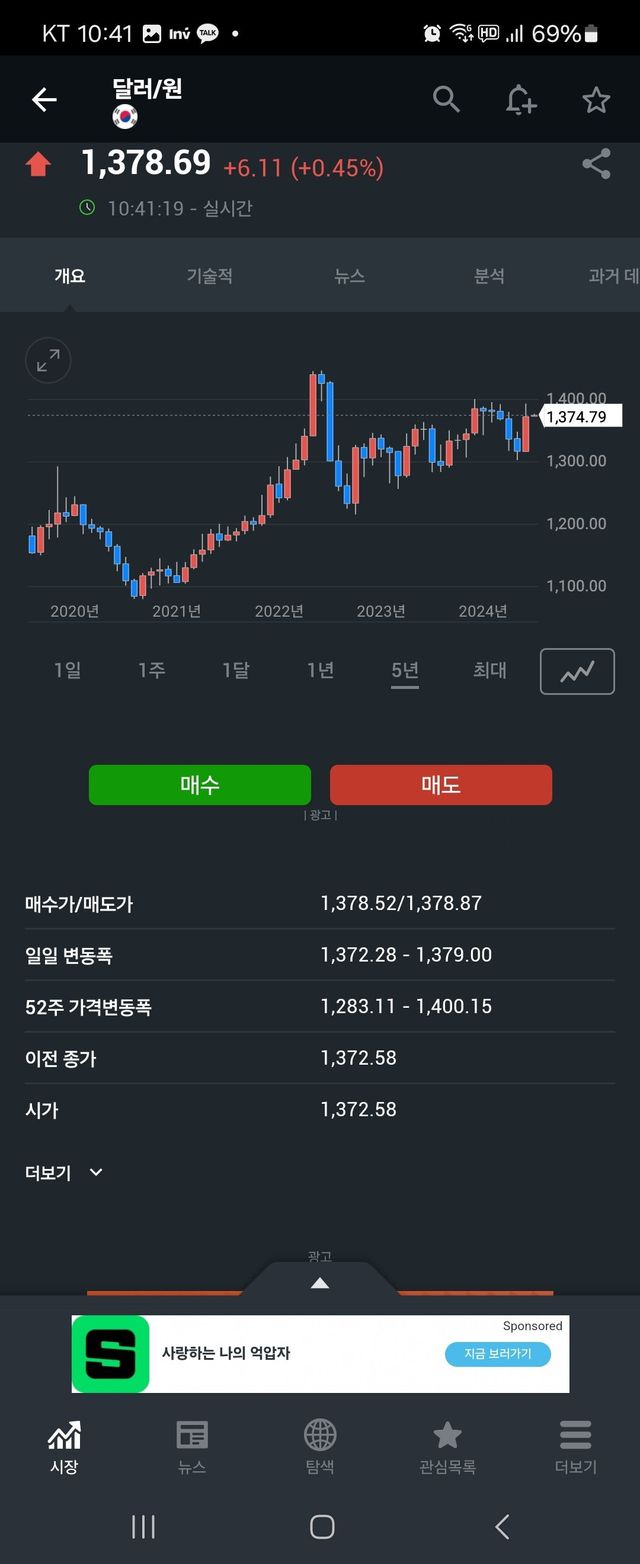Select the 최대 chart range
The width and height of the screenshot is (640, 1564).
click(x=490, y=670)
